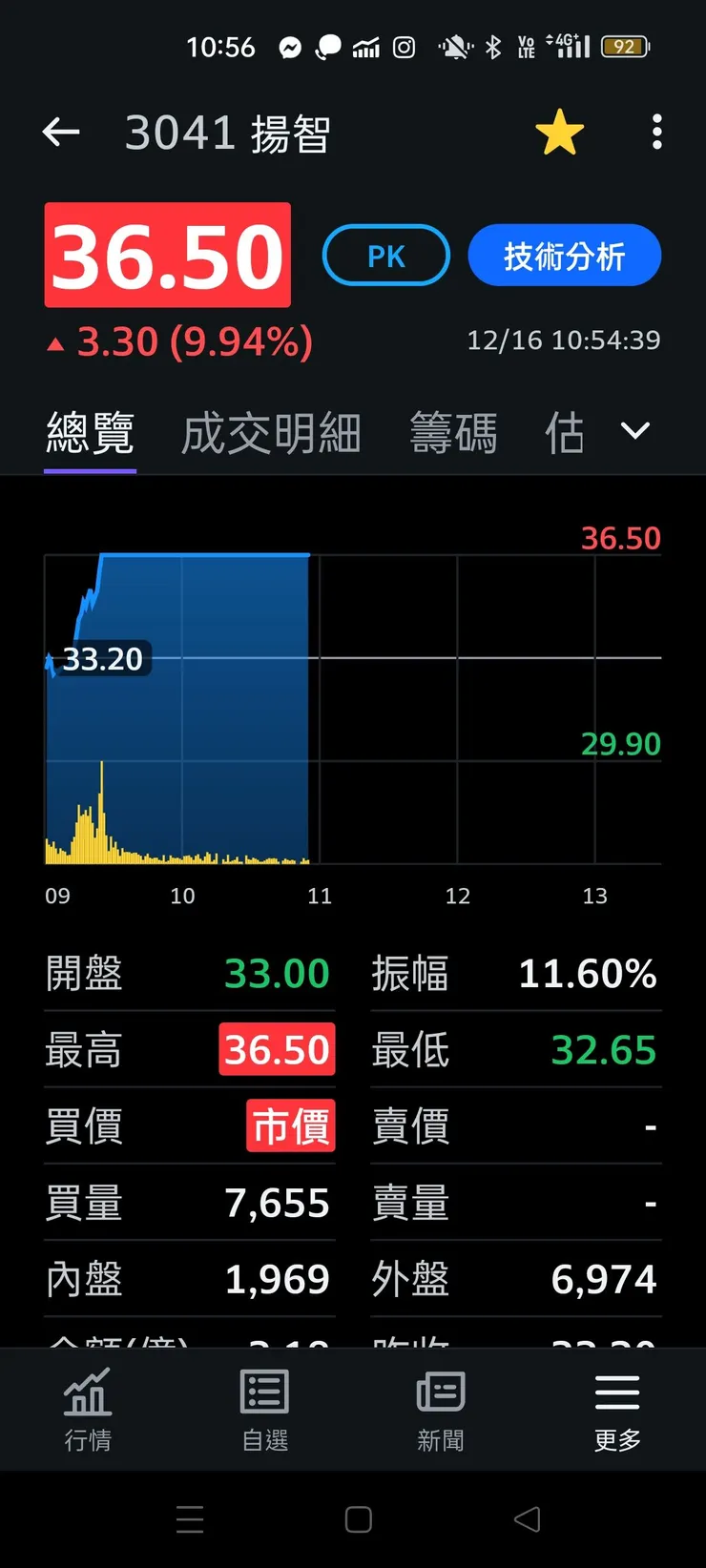Tap the PK comparison button
Viewport: 706px width, 1568px height.
[385, 255]
